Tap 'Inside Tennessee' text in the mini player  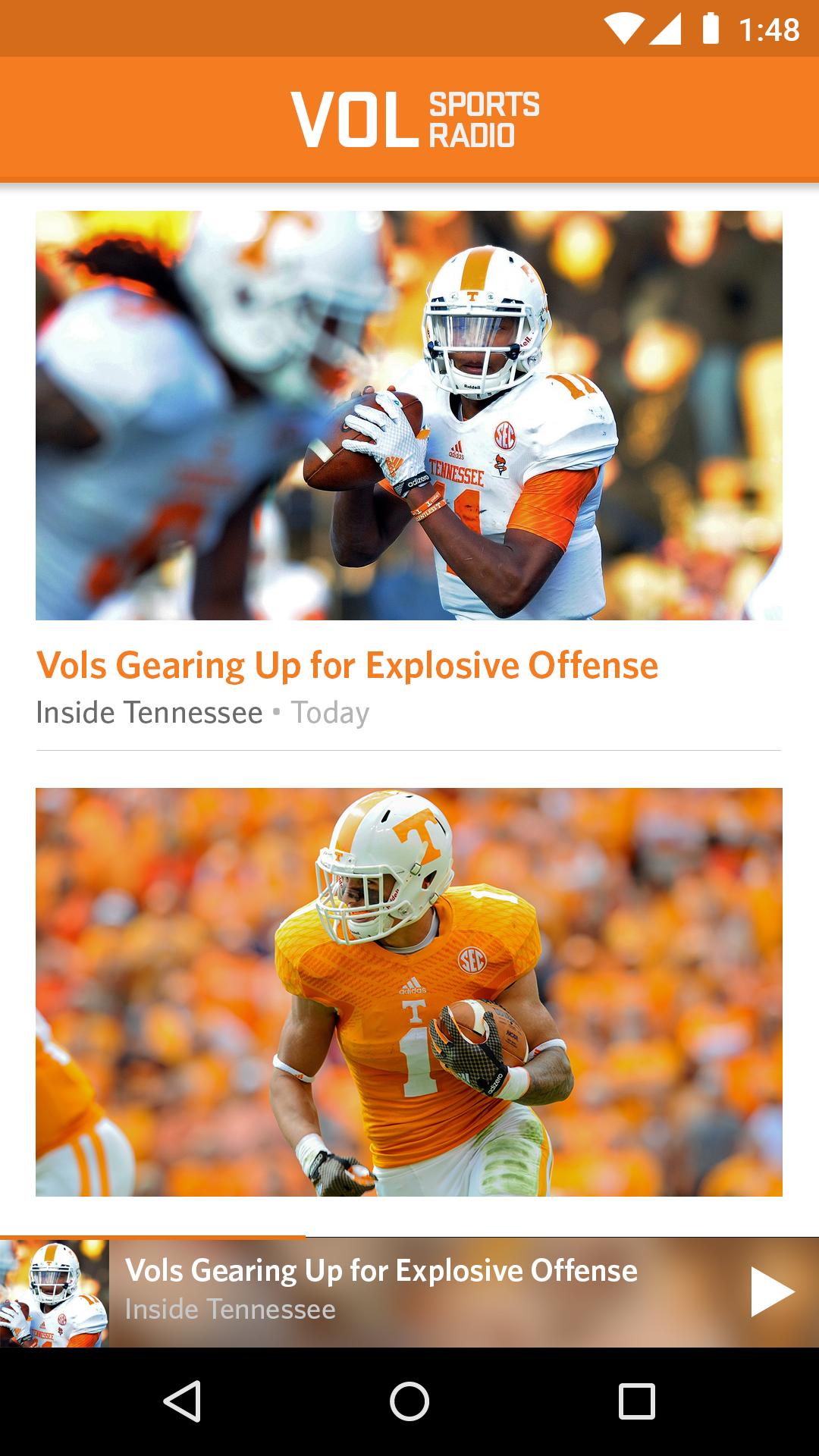coord(231,1308)
